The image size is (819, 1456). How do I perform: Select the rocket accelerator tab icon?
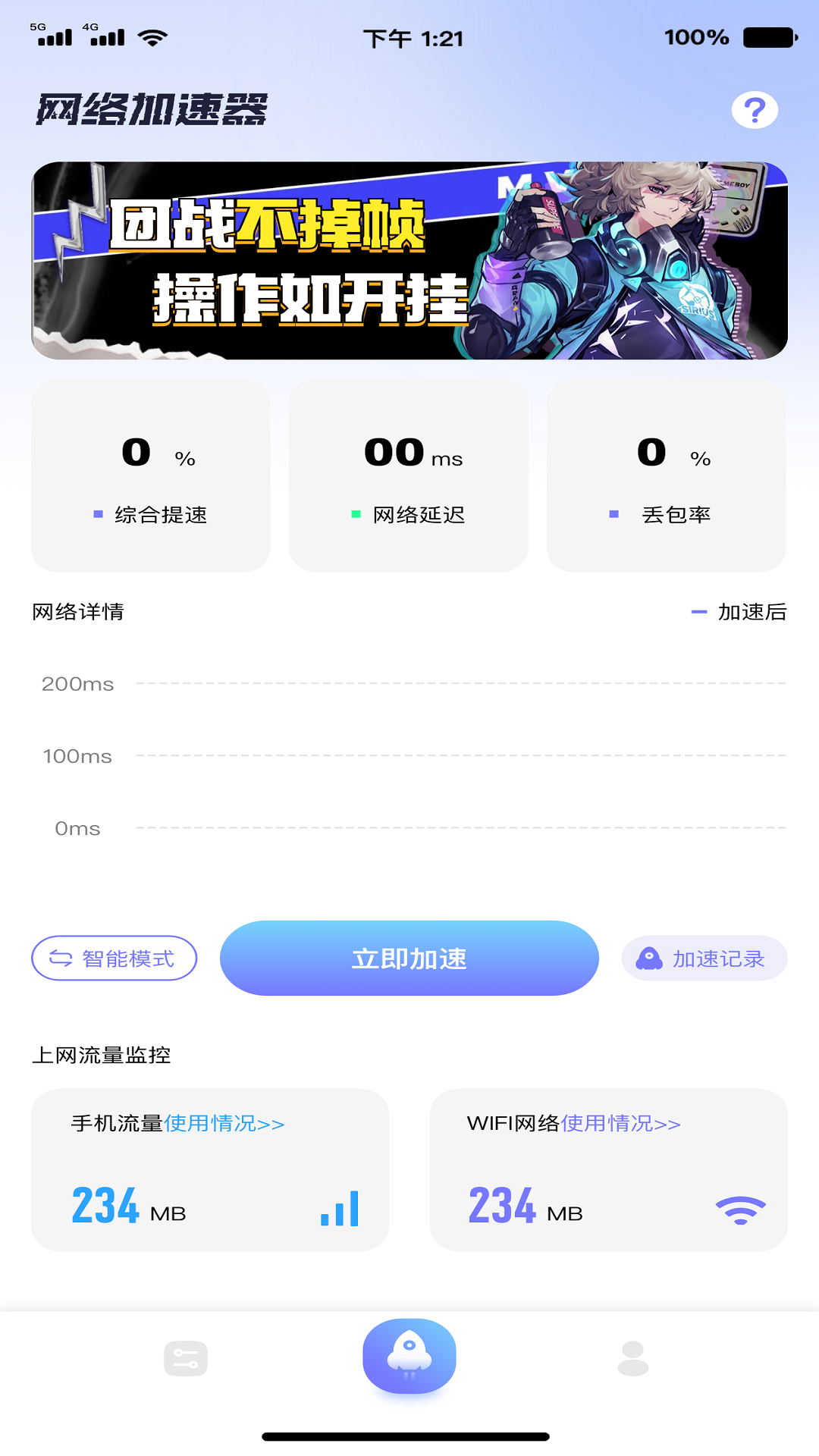pyautogui.click(x=409, y=1357)
